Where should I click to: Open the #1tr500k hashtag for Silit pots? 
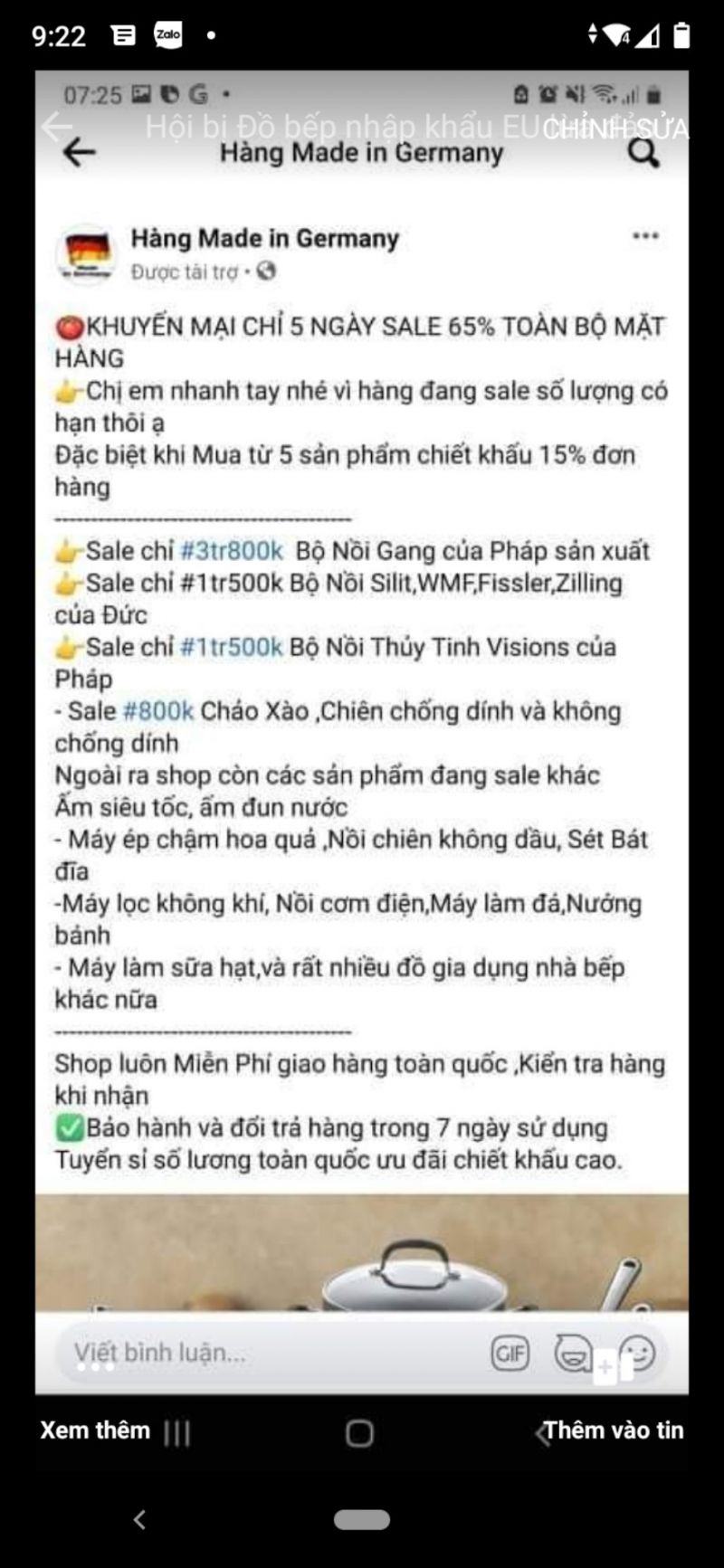[x=224, y=584]
